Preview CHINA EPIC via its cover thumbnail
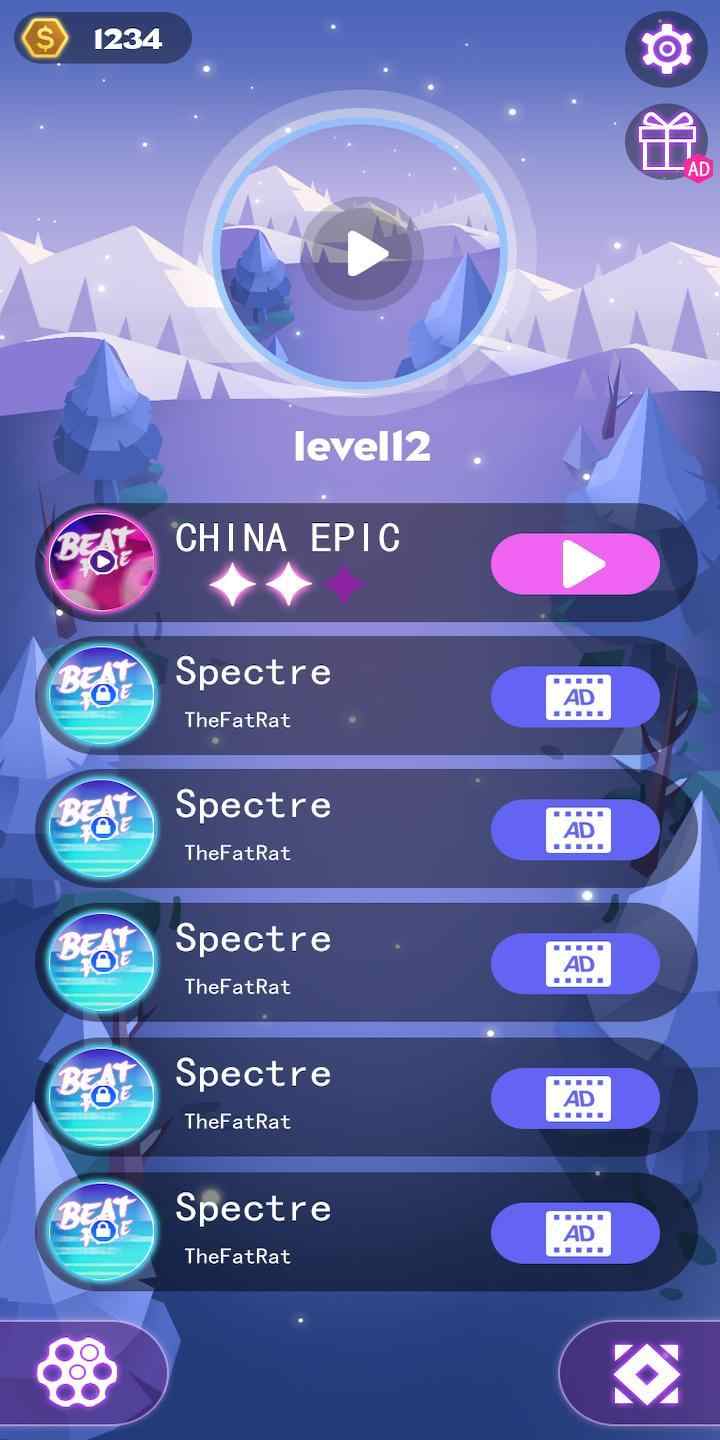The image size is (720, 1440). 102,562
